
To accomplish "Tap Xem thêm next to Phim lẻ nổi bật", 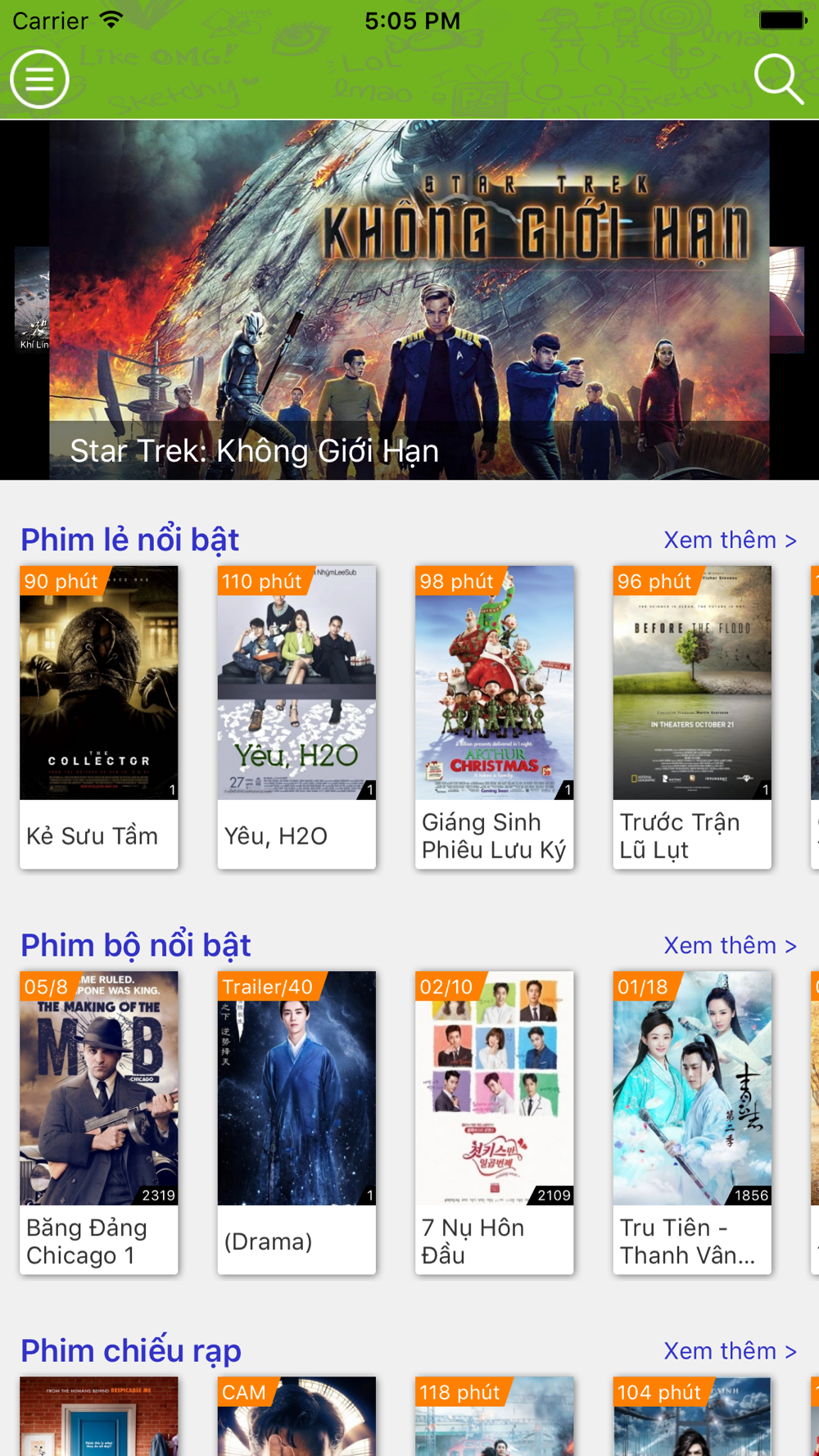I will coord(729,540).
